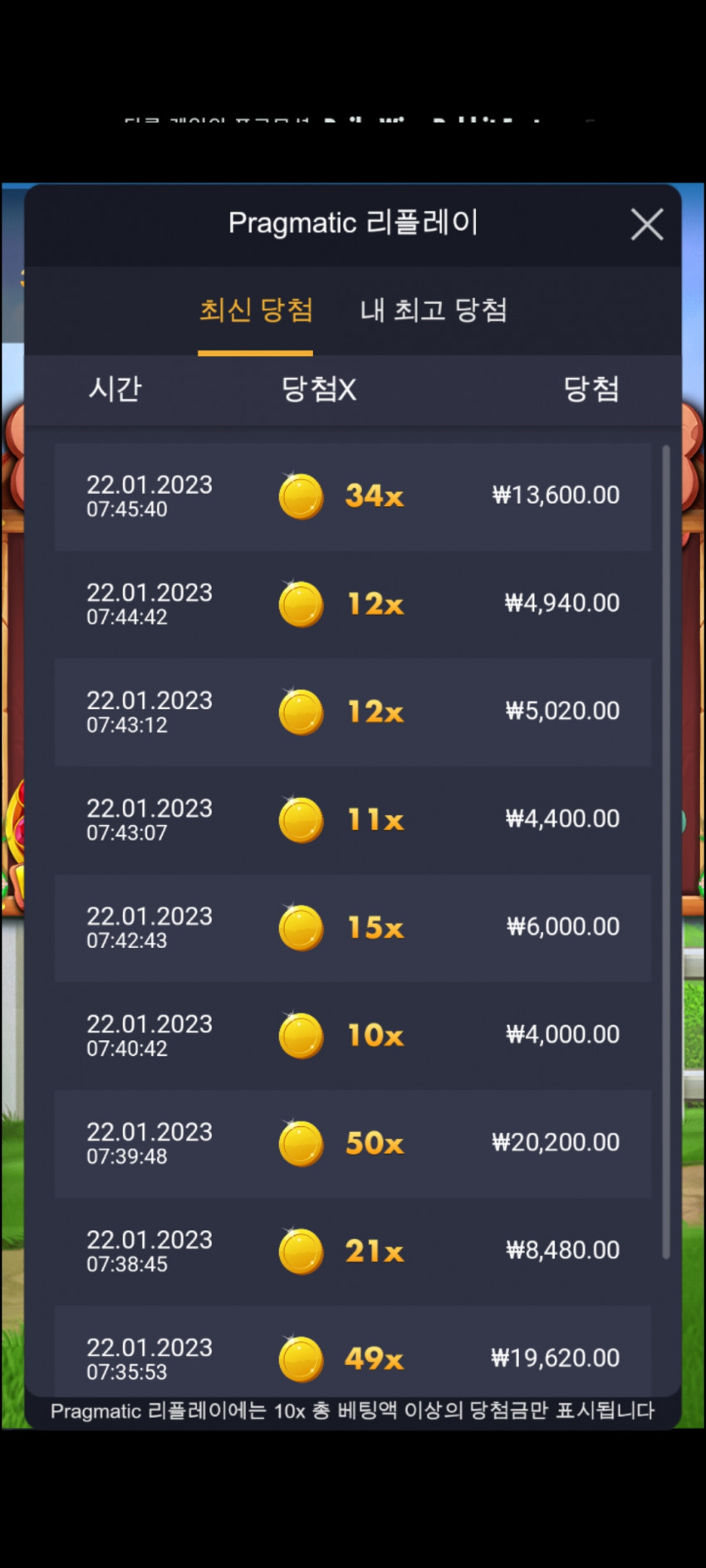Switch to the 내 최고 당첨 tab
The image size is (706, 1568).
point(433,310)
